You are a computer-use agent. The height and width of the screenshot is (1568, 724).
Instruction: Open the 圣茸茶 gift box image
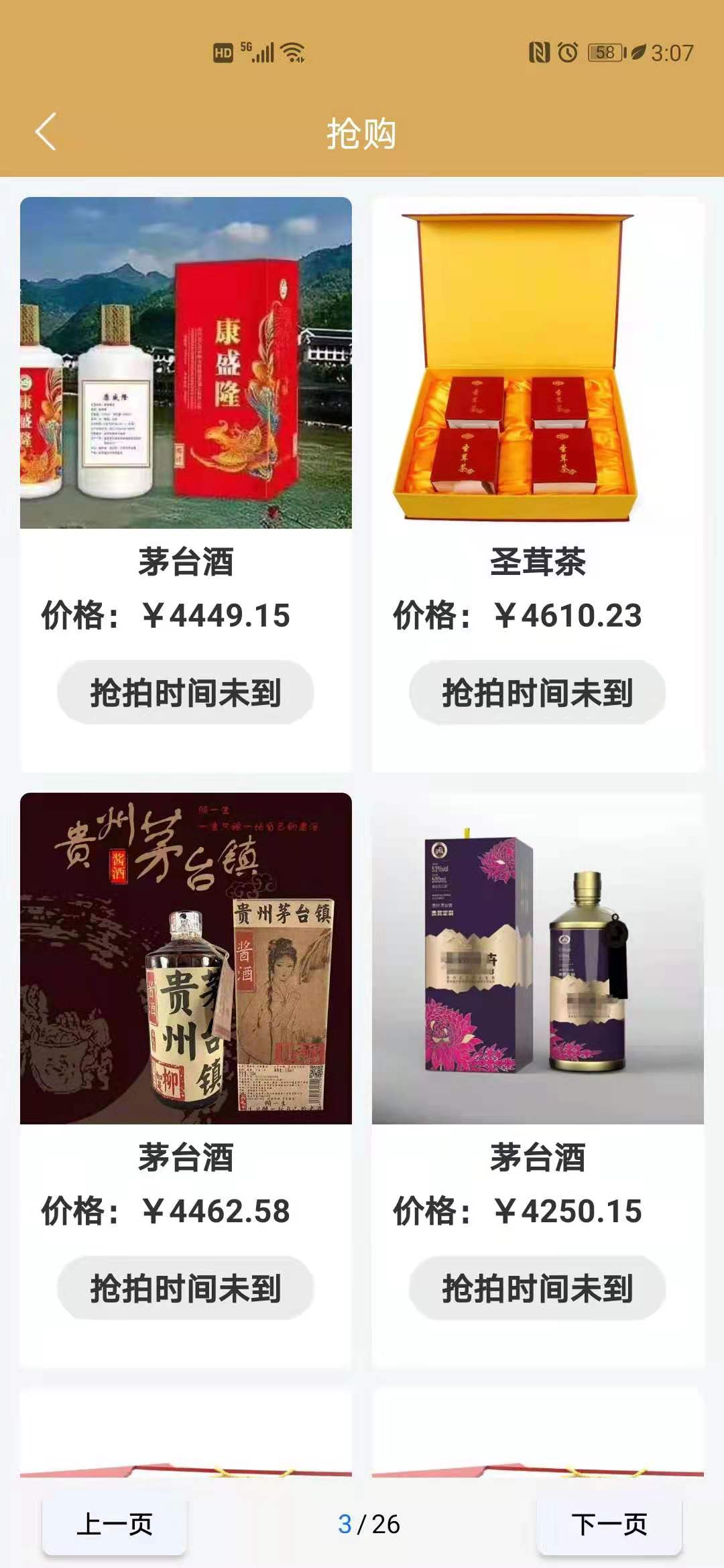click(x=538, y=363)
